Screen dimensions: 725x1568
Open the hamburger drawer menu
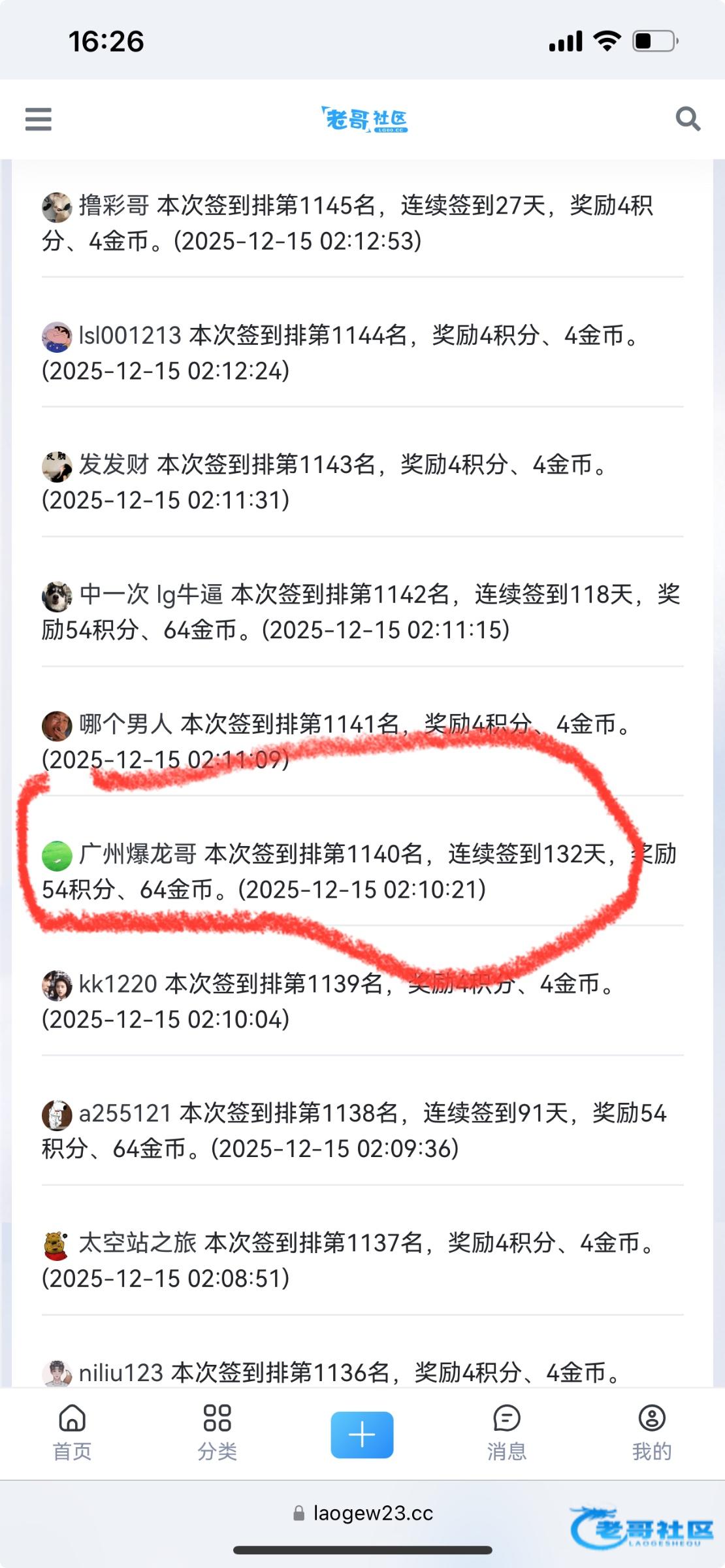click(38, 119)
